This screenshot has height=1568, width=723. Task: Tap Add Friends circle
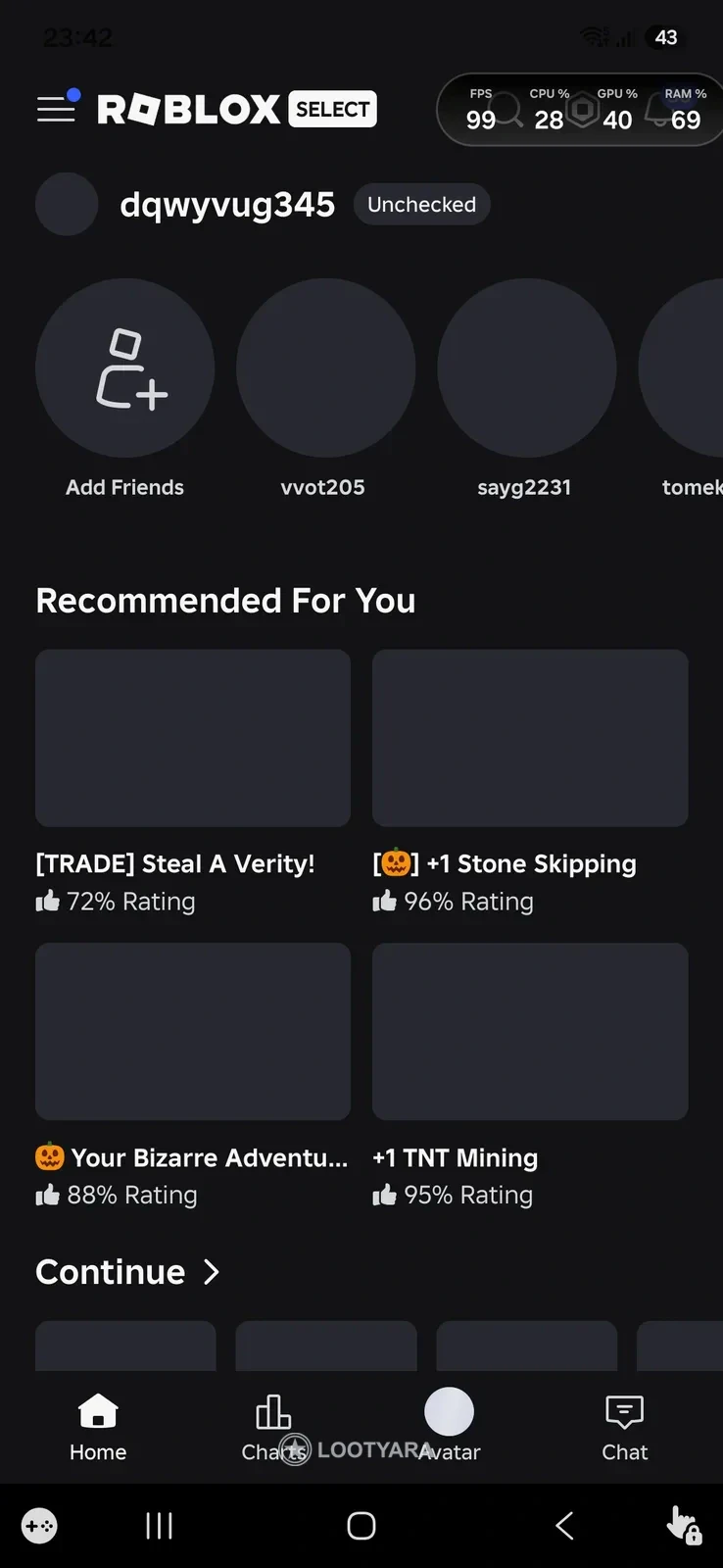pos(125,368)
